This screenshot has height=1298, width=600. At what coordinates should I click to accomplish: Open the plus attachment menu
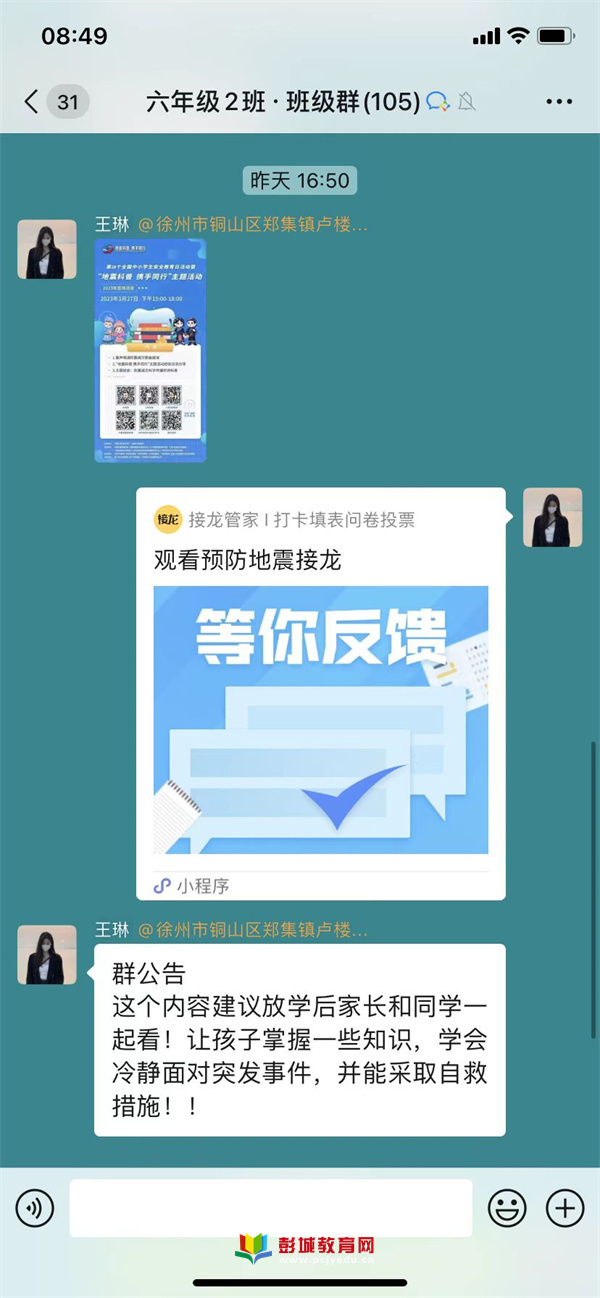pos(565,1209)
